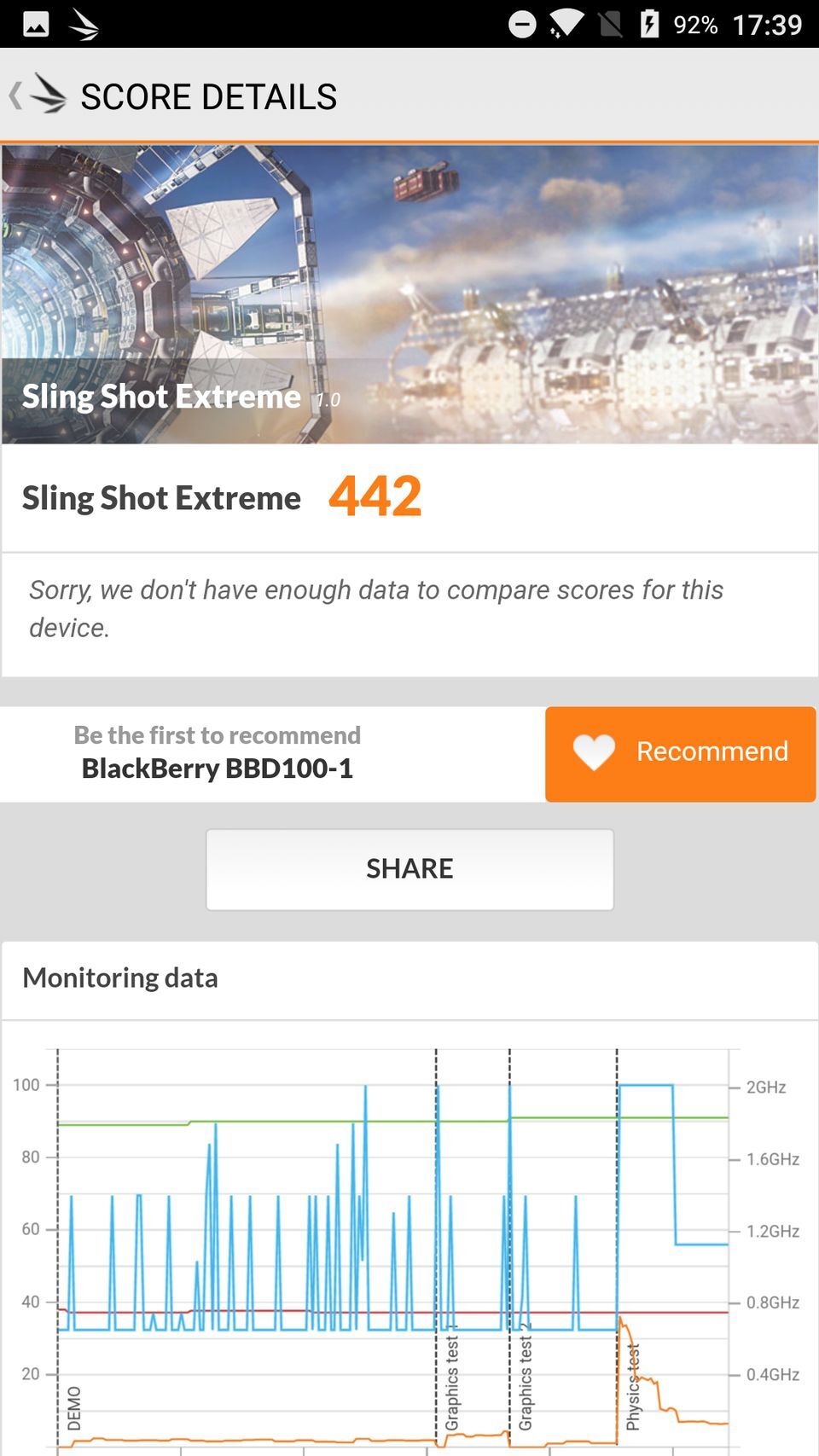Recommend the BlackBerry BBD100-1
Screen dimensions: 819x1456
680,753
